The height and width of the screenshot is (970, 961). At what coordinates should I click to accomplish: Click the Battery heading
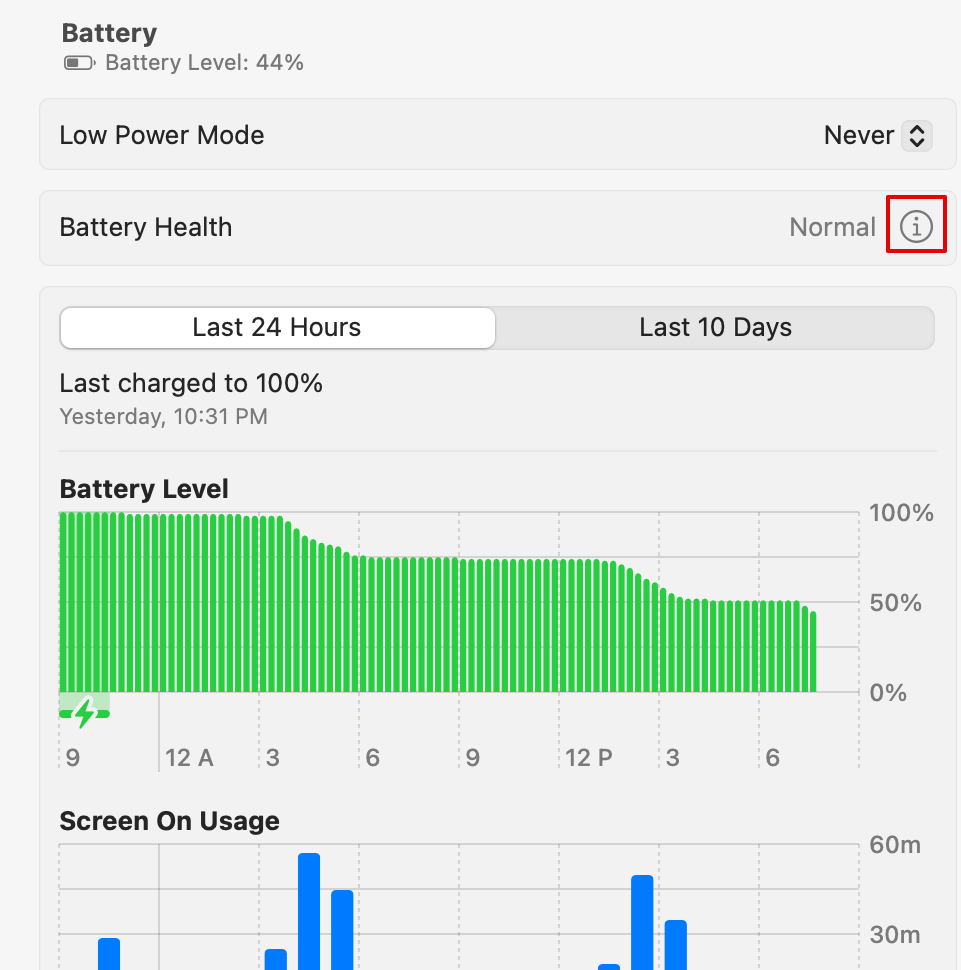(109, 32)
